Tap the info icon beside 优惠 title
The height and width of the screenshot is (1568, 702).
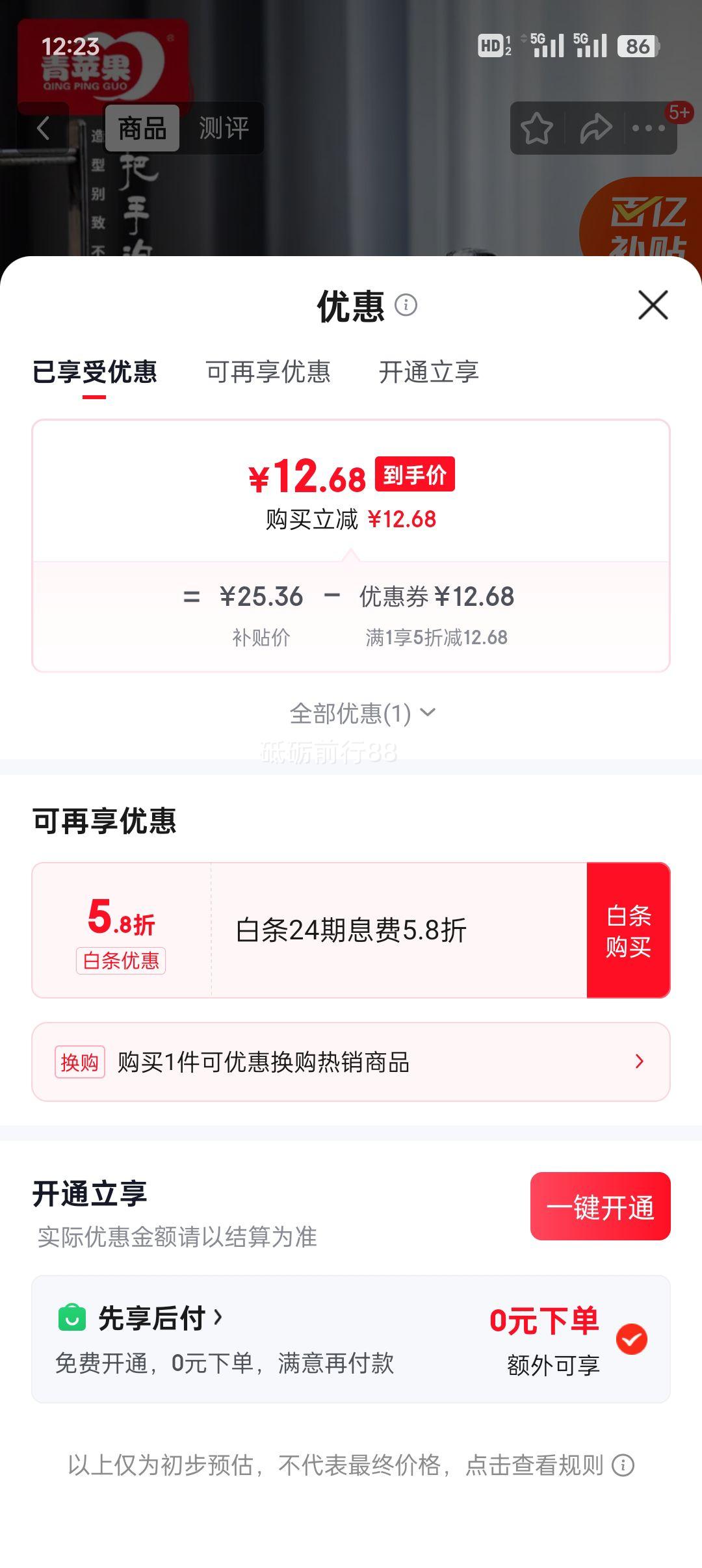point(406,306)
